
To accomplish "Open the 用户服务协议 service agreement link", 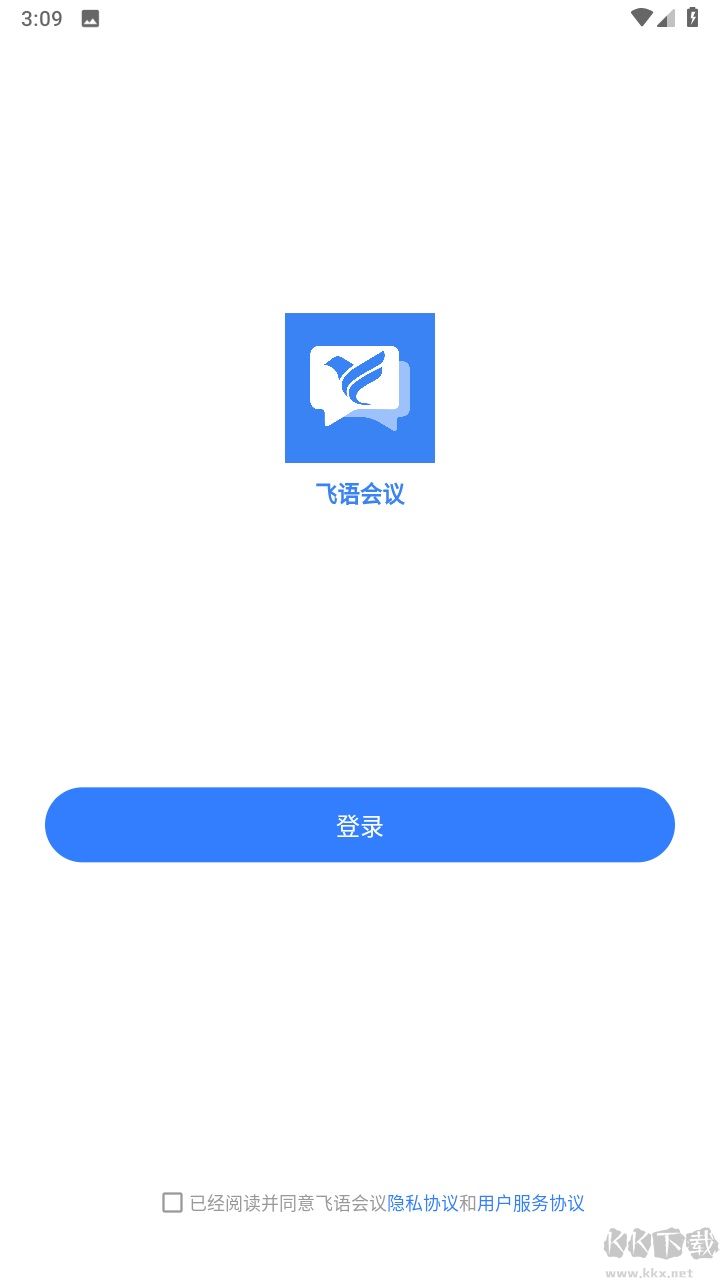I will click(531, 1203).
